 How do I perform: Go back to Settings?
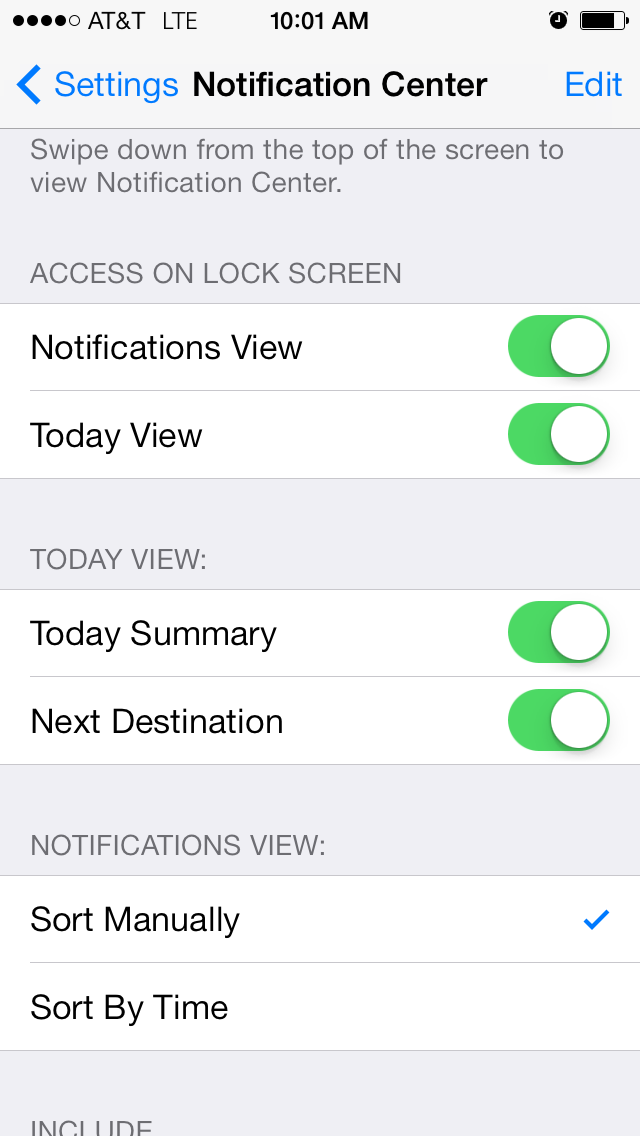(97, 85)
